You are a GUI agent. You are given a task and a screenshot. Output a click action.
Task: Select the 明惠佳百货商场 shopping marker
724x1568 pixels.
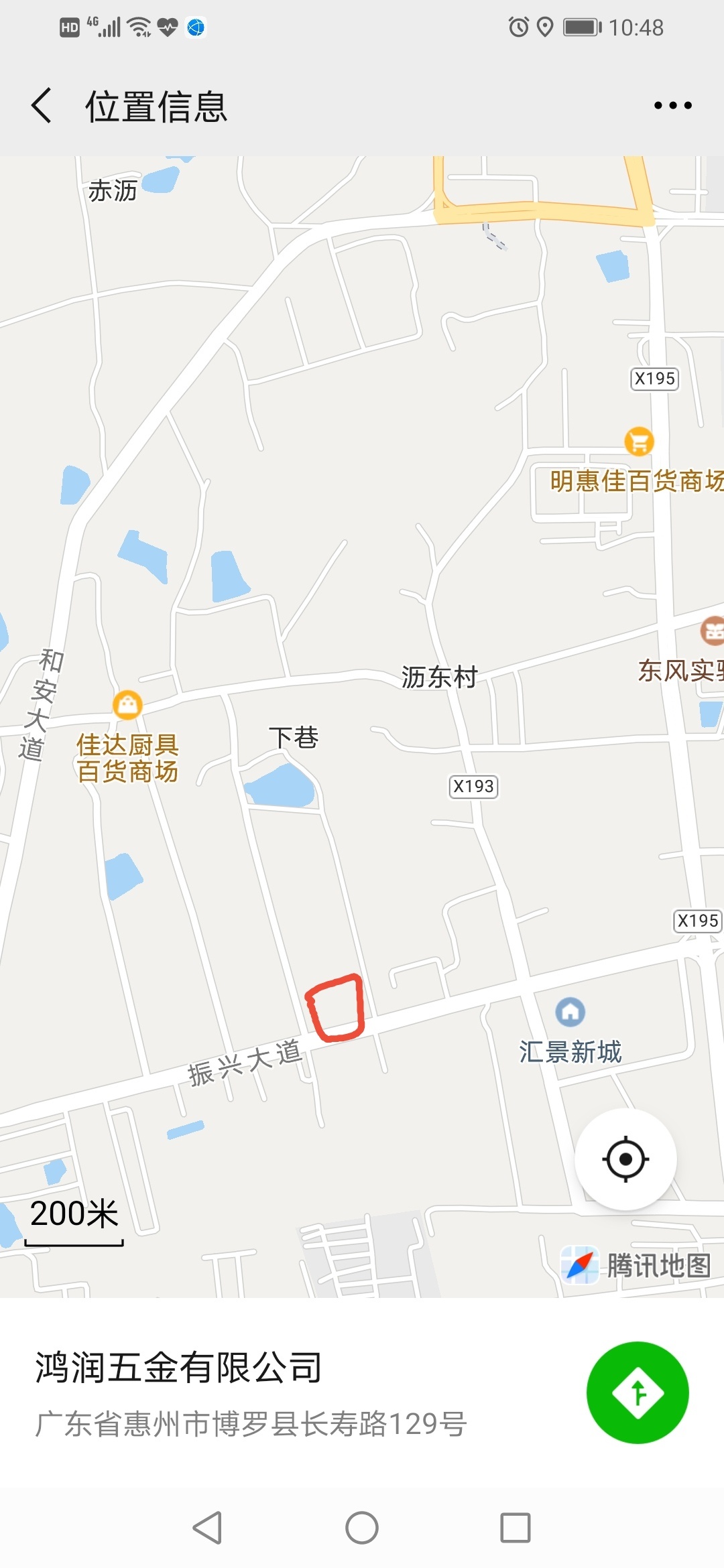click(639, 441)
